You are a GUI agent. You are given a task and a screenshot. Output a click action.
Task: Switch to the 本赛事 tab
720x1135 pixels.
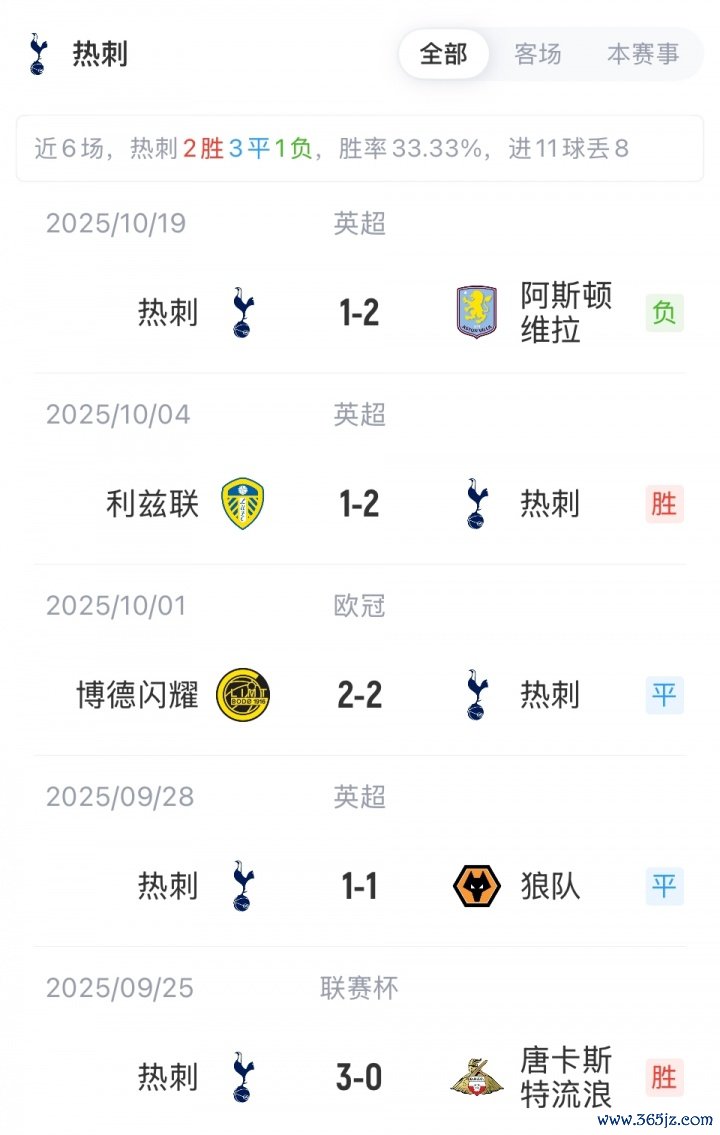(643, 54)
